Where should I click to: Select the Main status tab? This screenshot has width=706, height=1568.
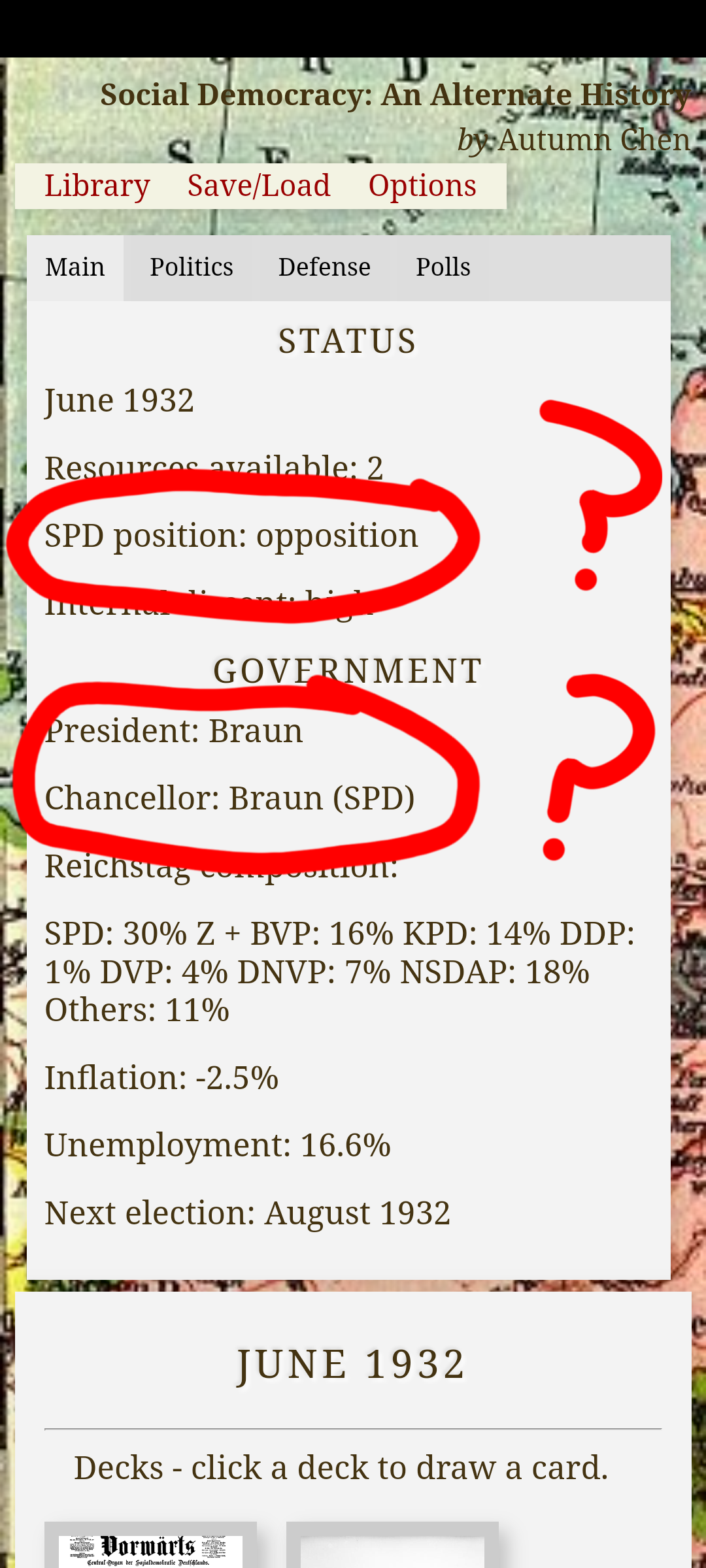(x=75, y=268)
